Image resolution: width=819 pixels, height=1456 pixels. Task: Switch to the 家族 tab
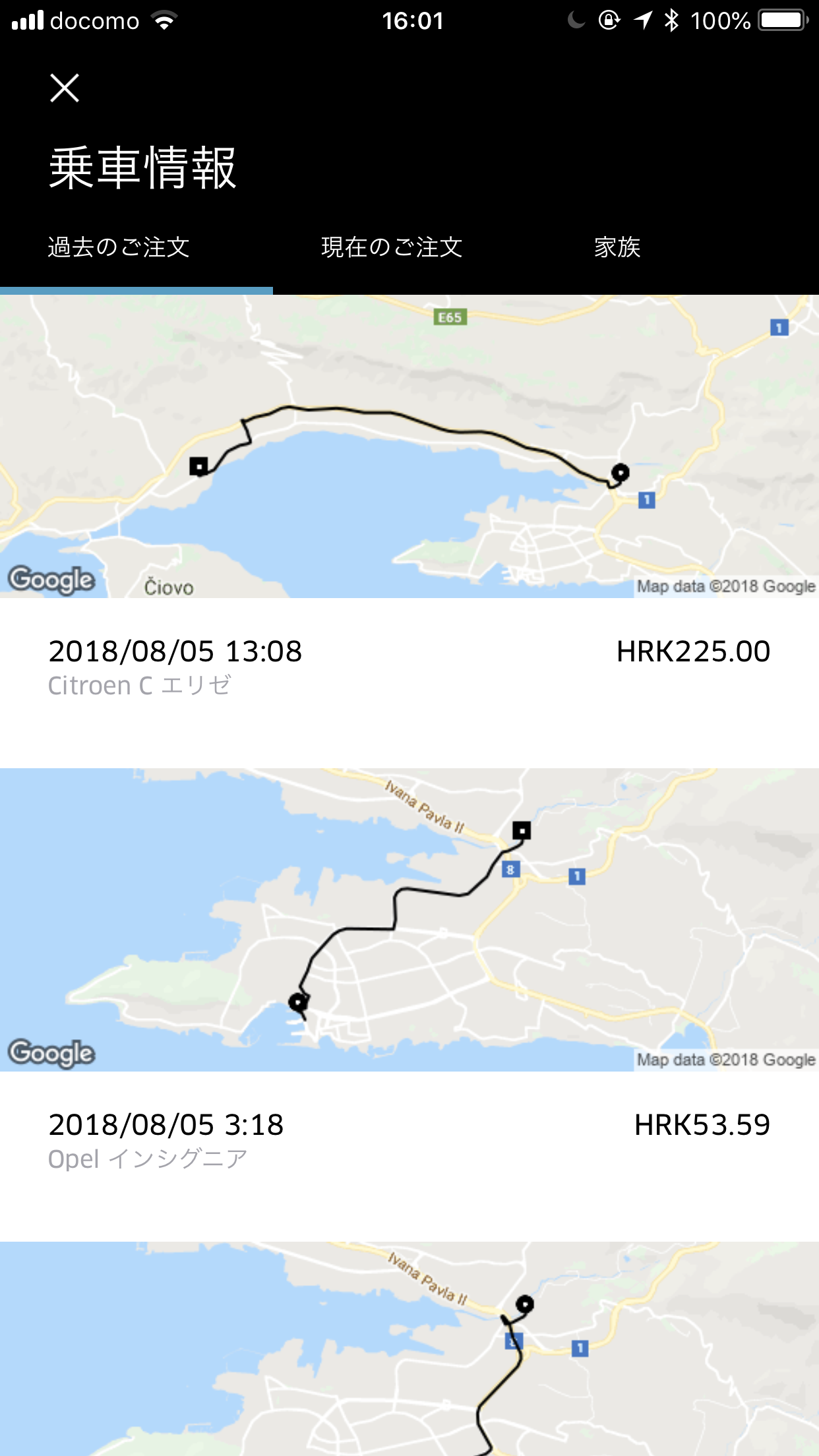[617, 248]
